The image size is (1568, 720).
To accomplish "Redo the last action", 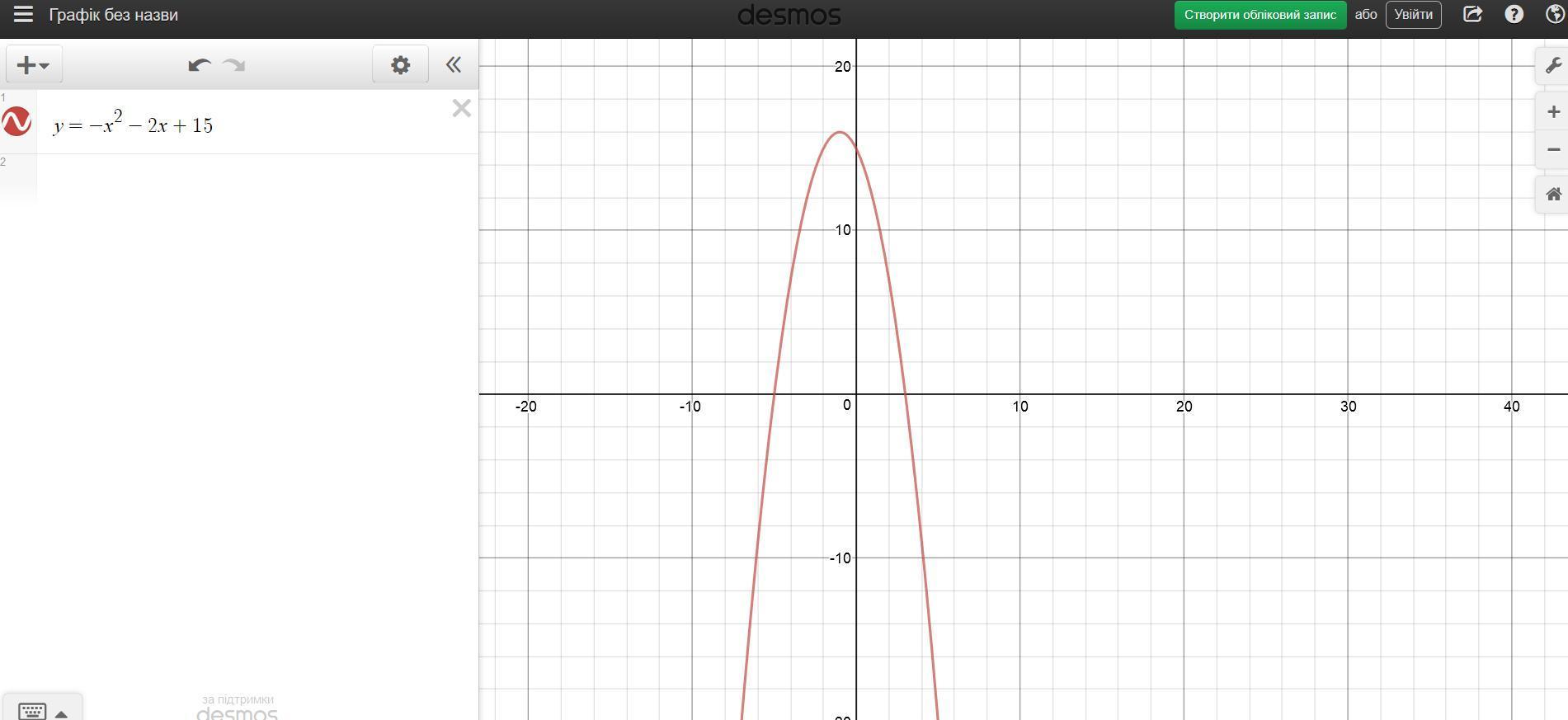I will 235,65.
